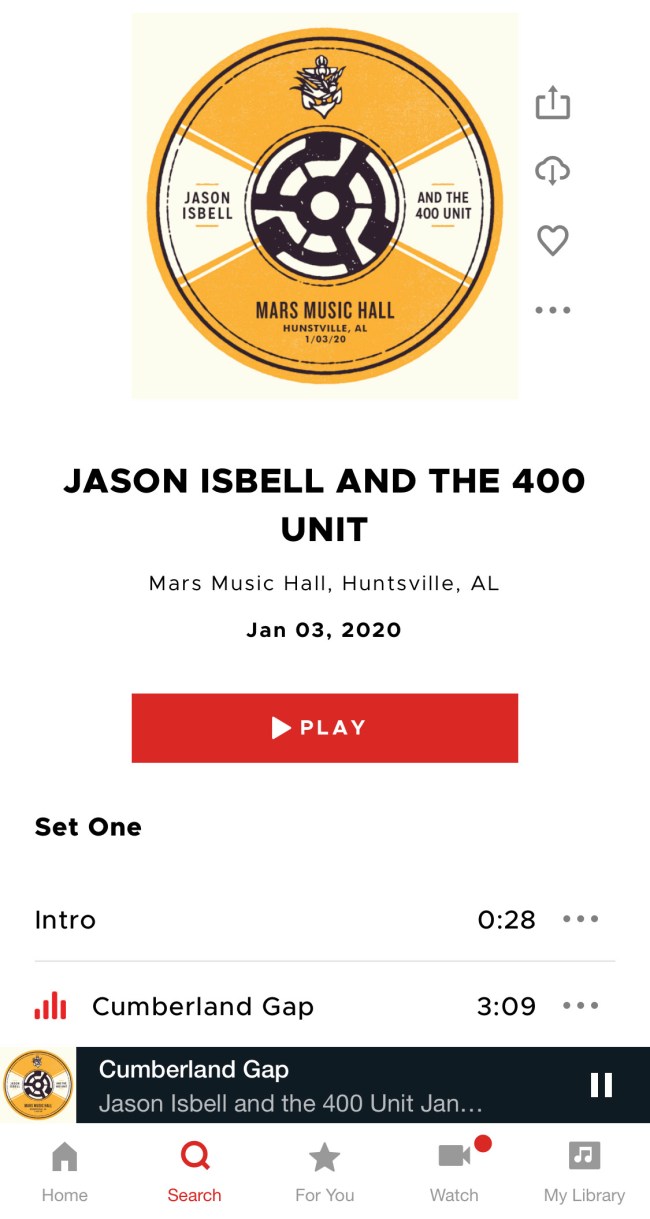Image resolution: width=650 pixels, height=1219 pixels.
Task: Share this Jason Isbell show
Action: pos(552,103)
